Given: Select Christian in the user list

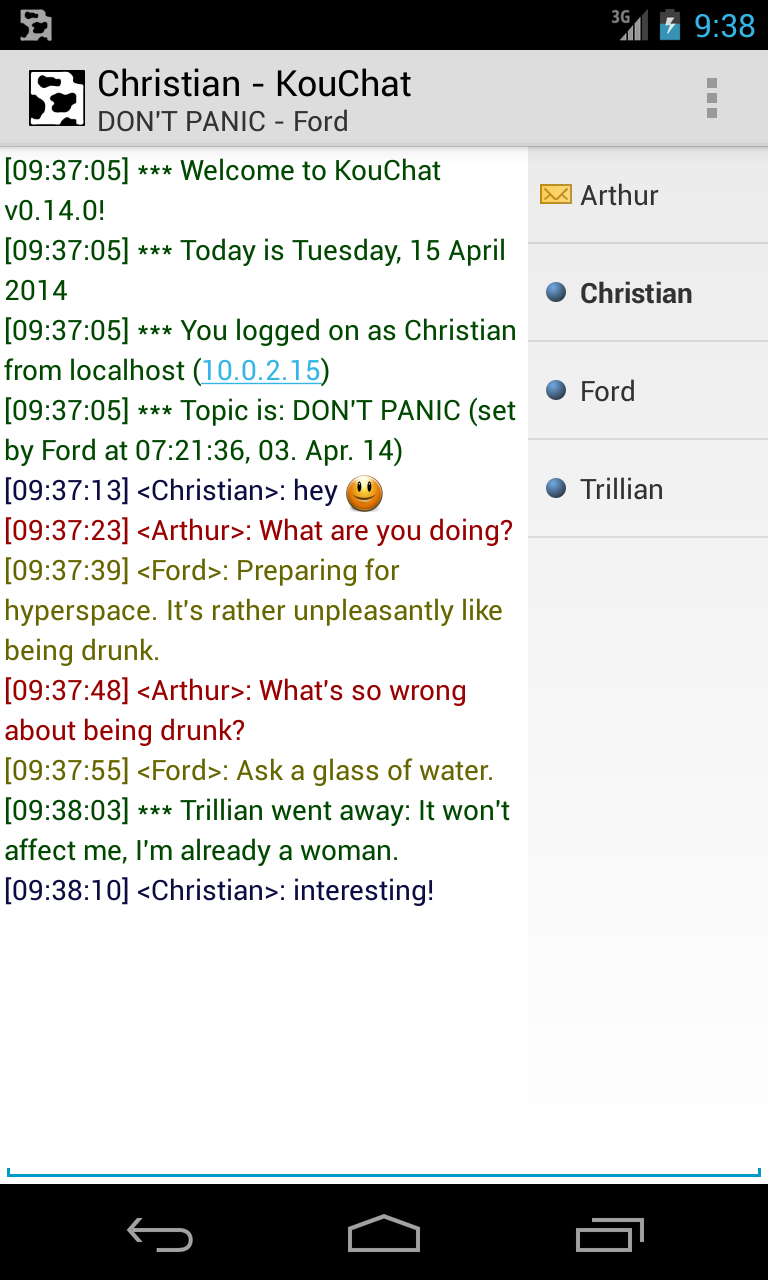Looking at the screenshot, I should point(648,293).
